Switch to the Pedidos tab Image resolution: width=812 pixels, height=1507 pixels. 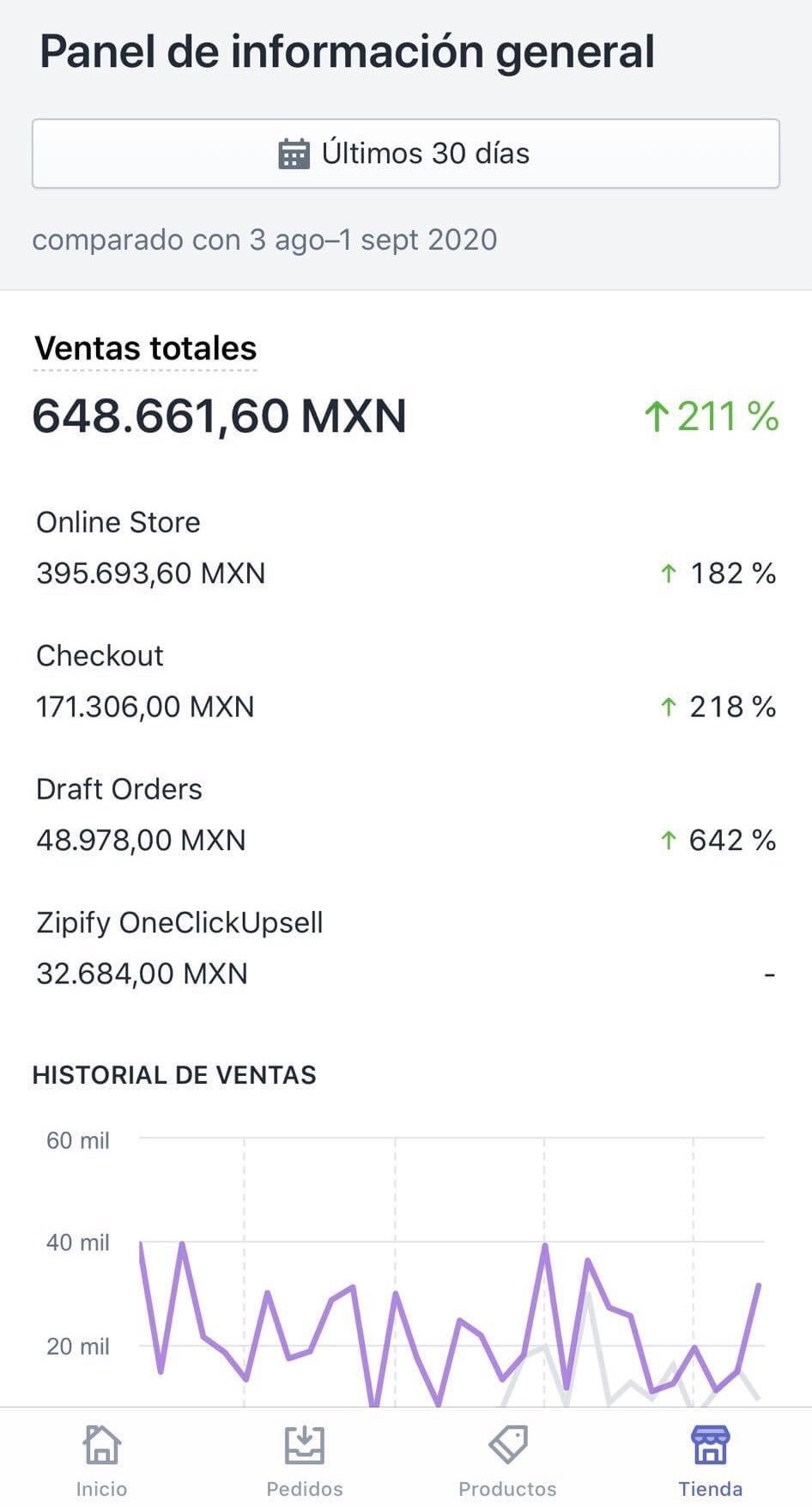click(305, 1461)
